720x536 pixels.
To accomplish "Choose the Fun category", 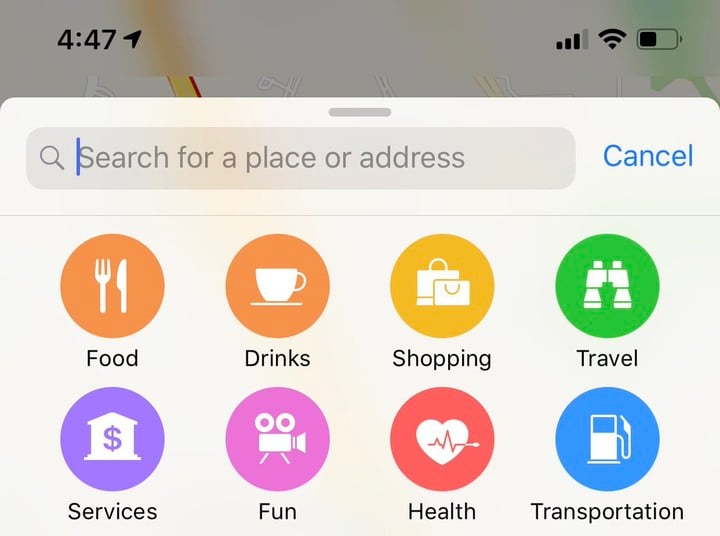I will point(277,439).
